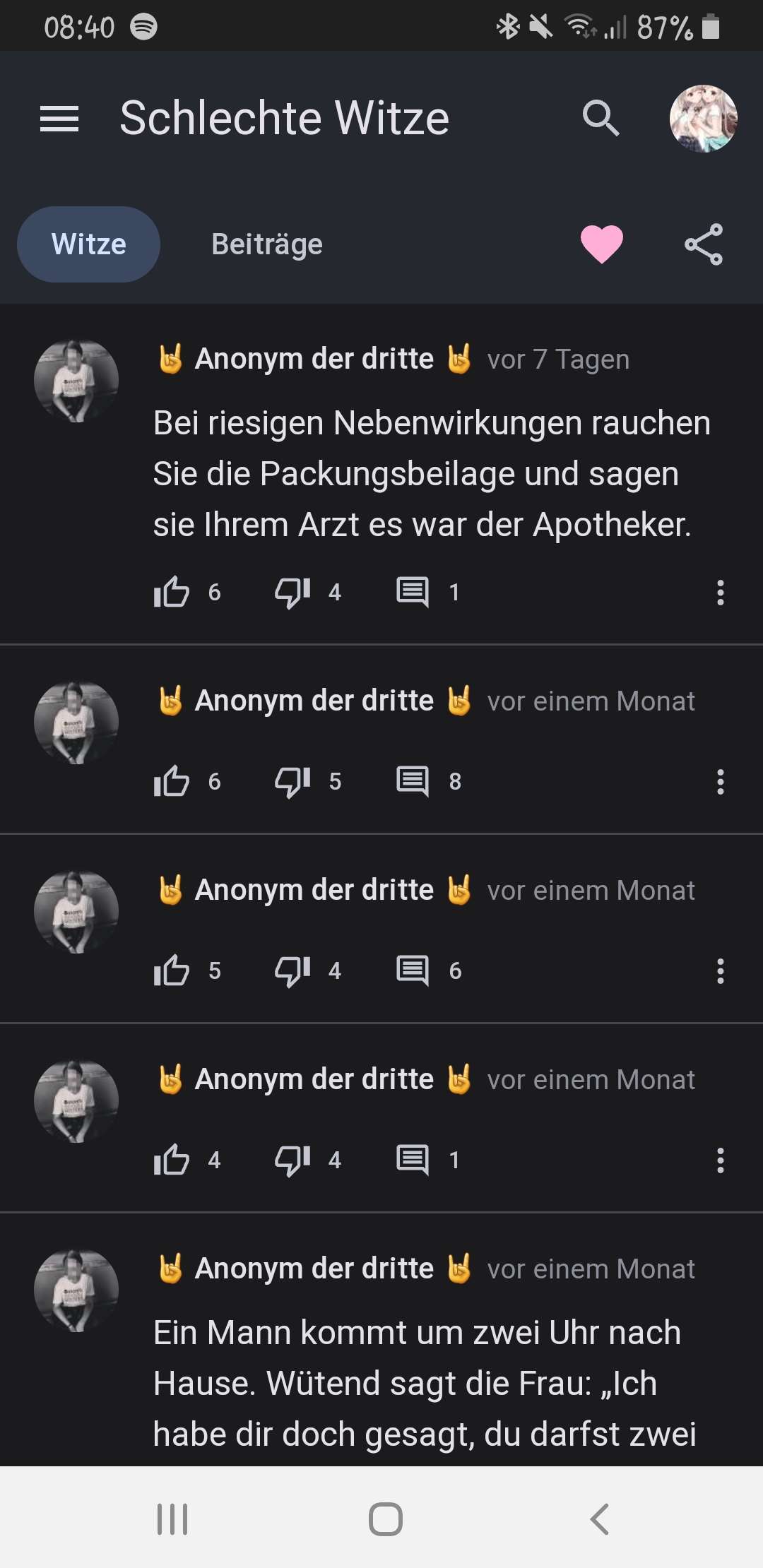Open overflow menu on the Nebenwirkungen joke
The image size is (763, 1568).
pos(720,592)
